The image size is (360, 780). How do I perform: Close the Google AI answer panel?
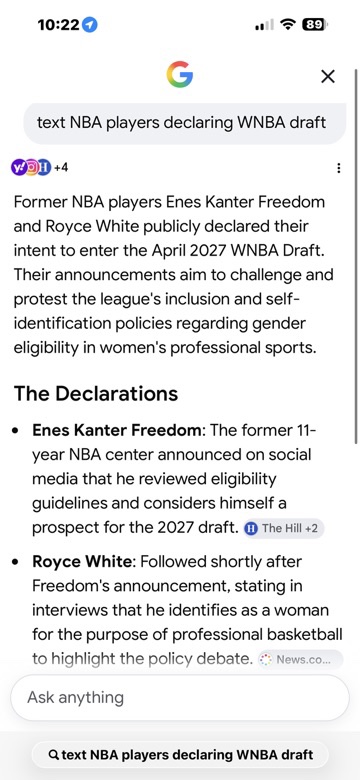(x=328, y=77)
